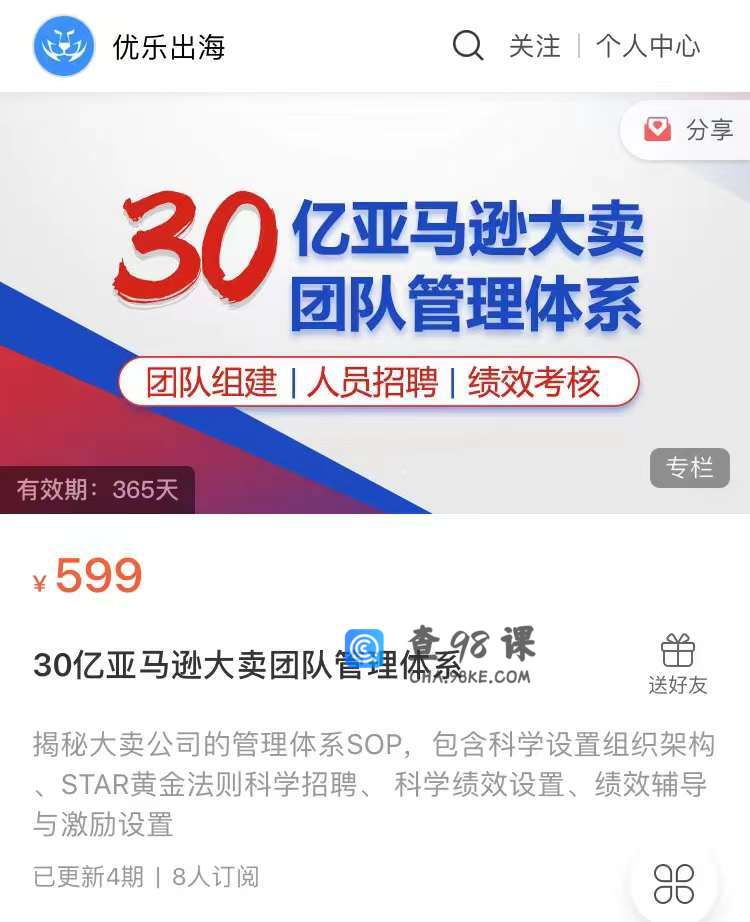Open the floating grid menu button
This screenshot has width=750, height=922.
[x=674, y=884]
